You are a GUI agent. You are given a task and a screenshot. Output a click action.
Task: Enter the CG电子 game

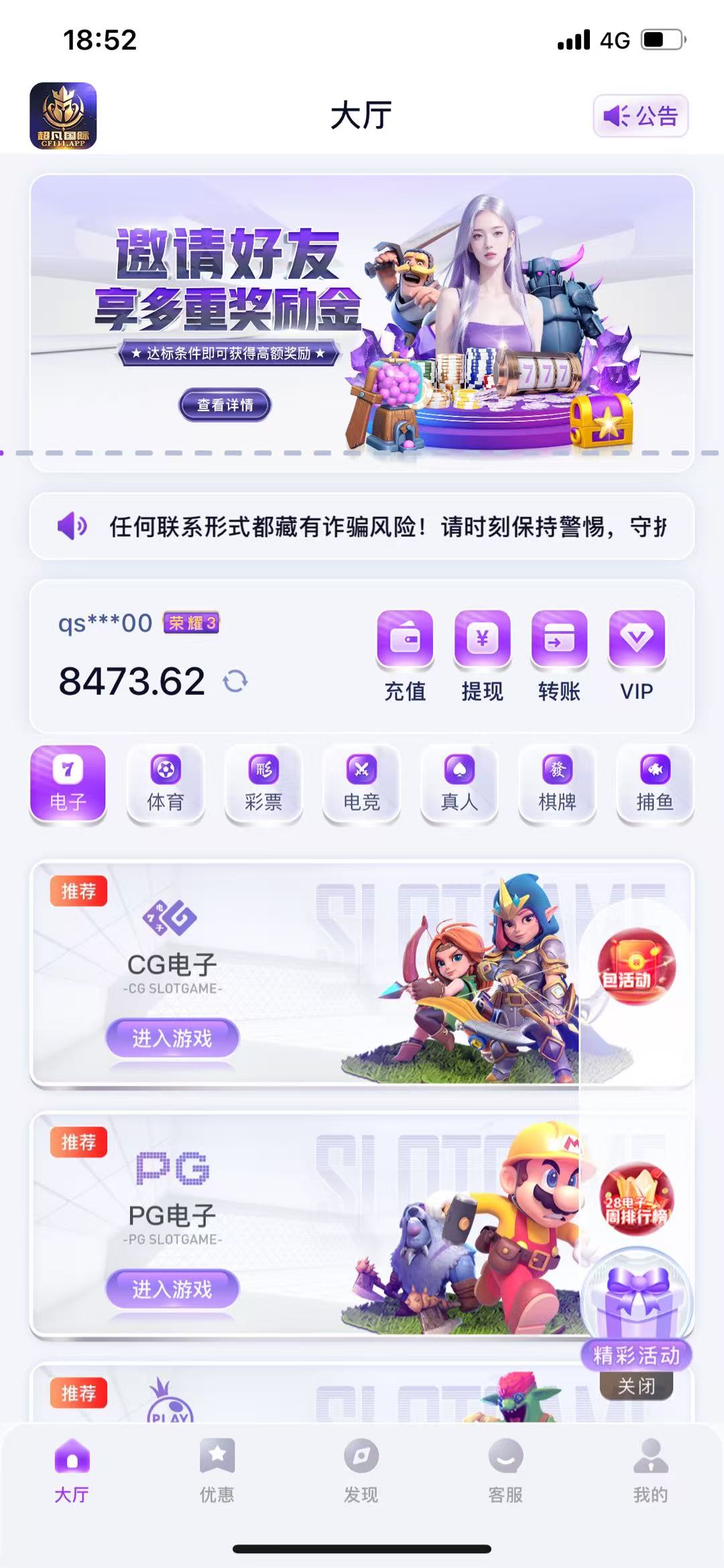172,1038
